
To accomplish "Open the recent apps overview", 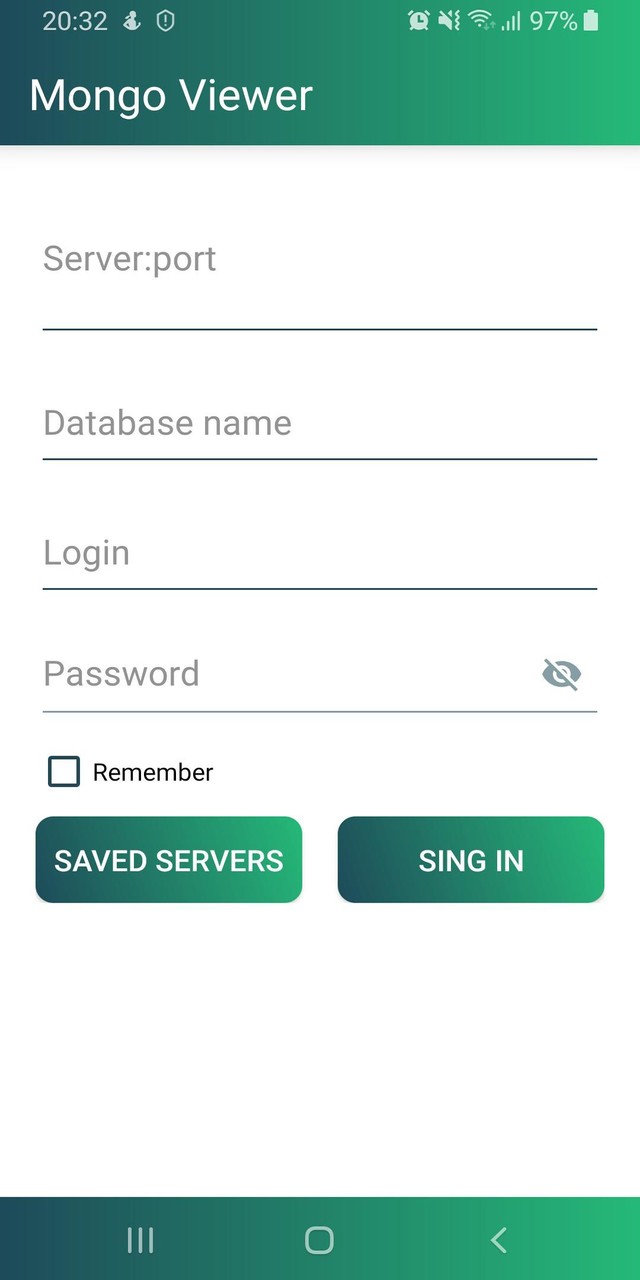I will coord(141,1240).
